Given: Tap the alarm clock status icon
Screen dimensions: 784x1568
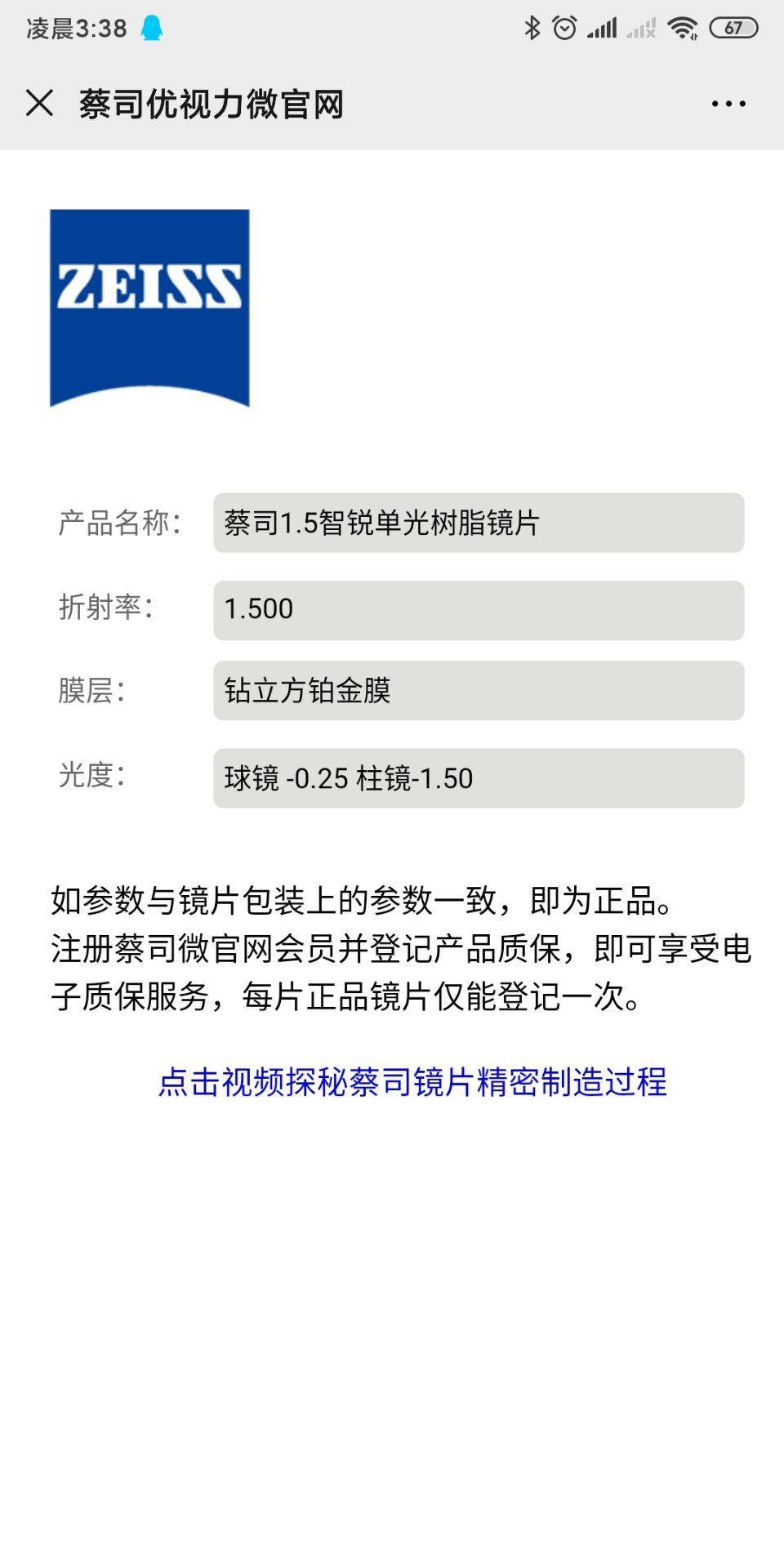Looking at the screenshot, I should coord(565,25).
